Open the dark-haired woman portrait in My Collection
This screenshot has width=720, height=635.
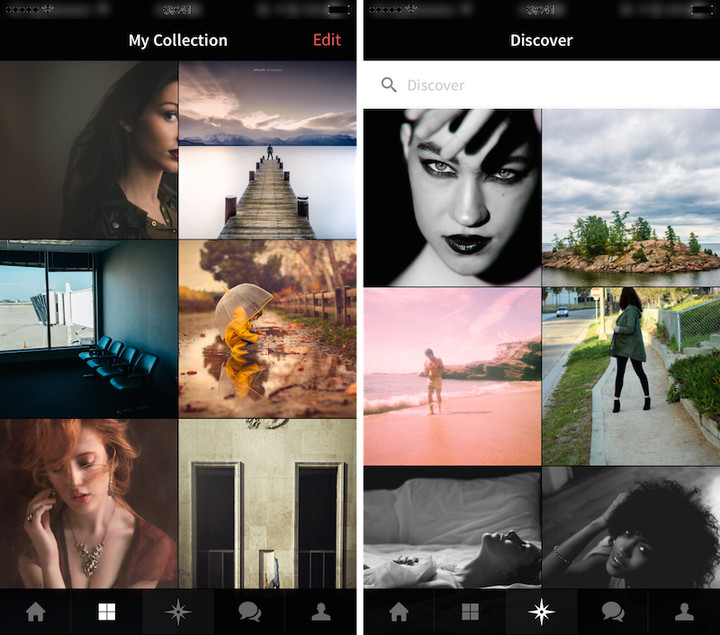click(x=88, y=150)
